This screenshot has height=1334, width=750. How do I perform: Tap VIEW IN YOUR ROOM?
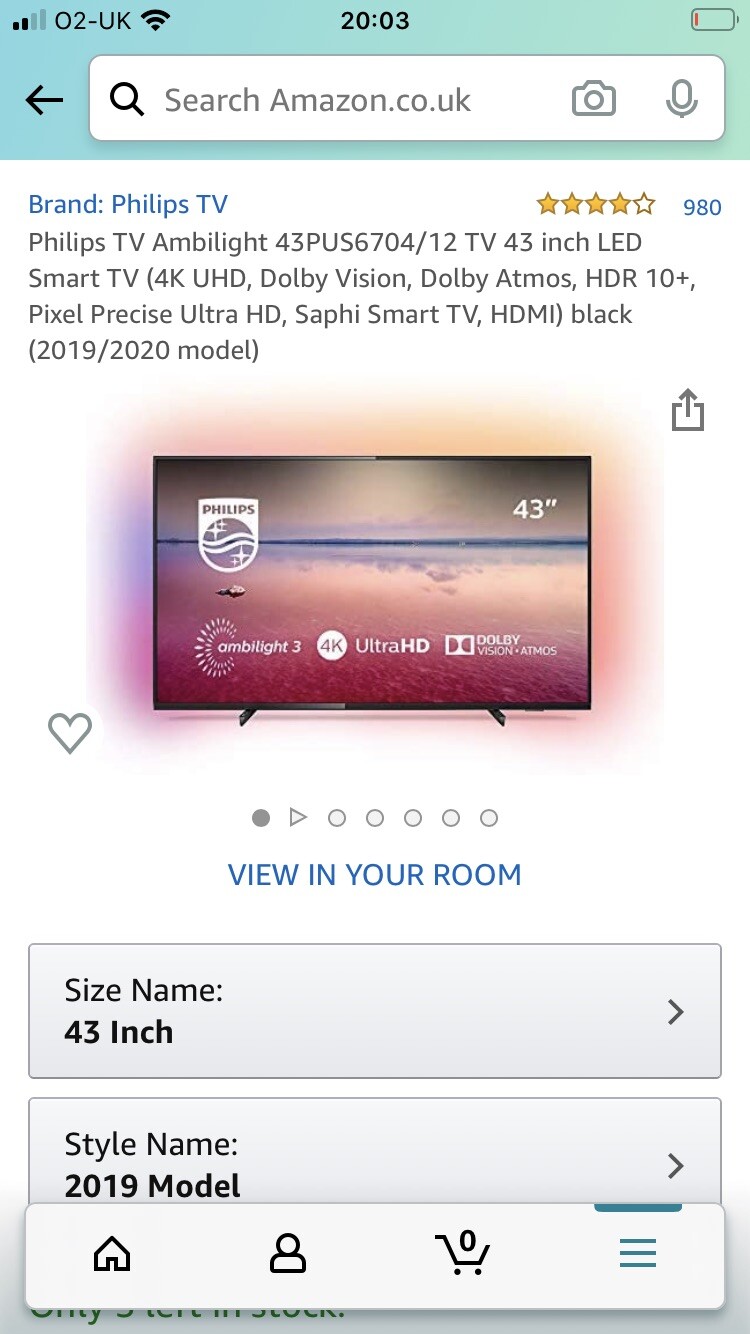pos(375,875)
